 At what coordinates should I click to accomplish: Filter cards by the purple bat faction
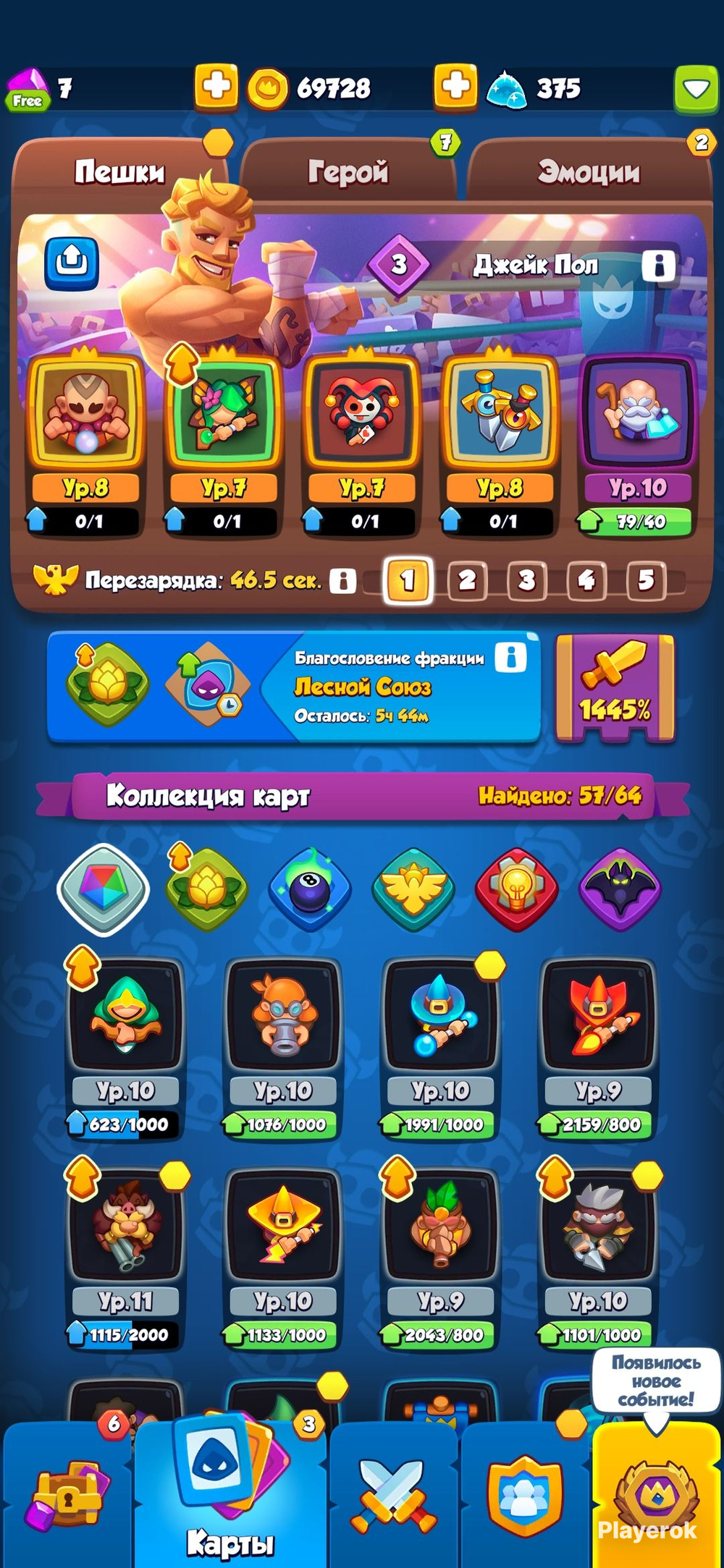coord(620,889)
